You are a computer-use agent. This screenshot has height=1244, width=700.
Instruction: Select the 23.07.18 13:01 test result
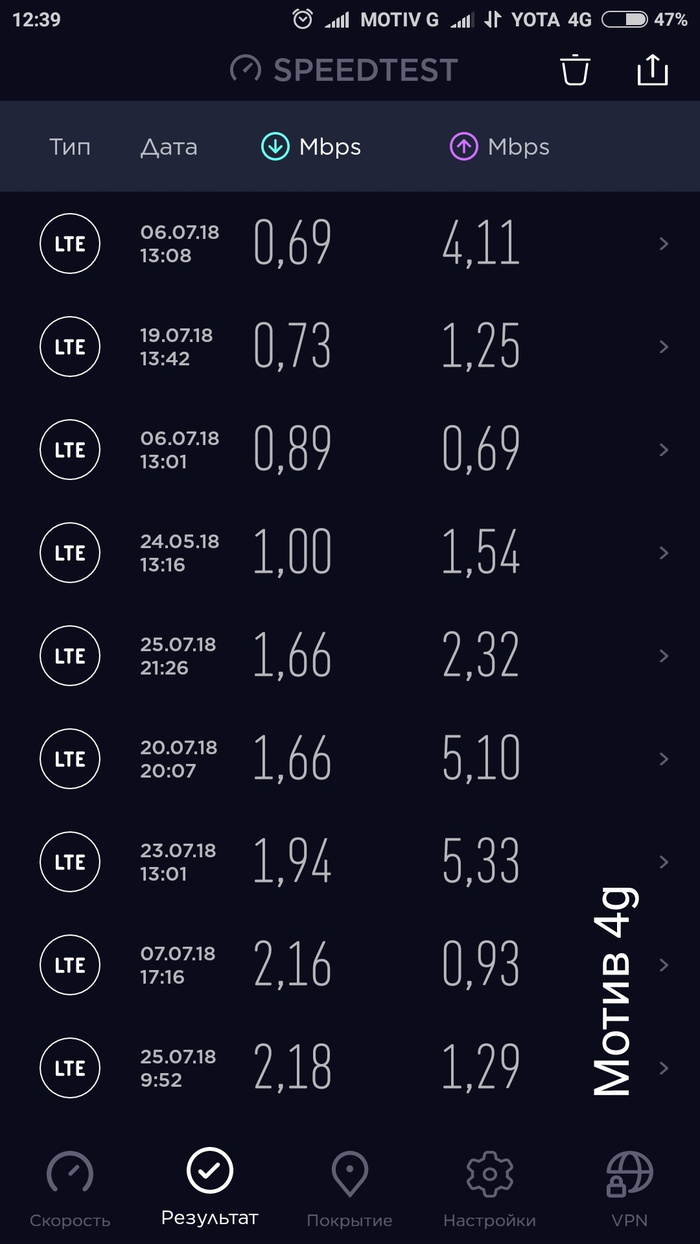350,861
